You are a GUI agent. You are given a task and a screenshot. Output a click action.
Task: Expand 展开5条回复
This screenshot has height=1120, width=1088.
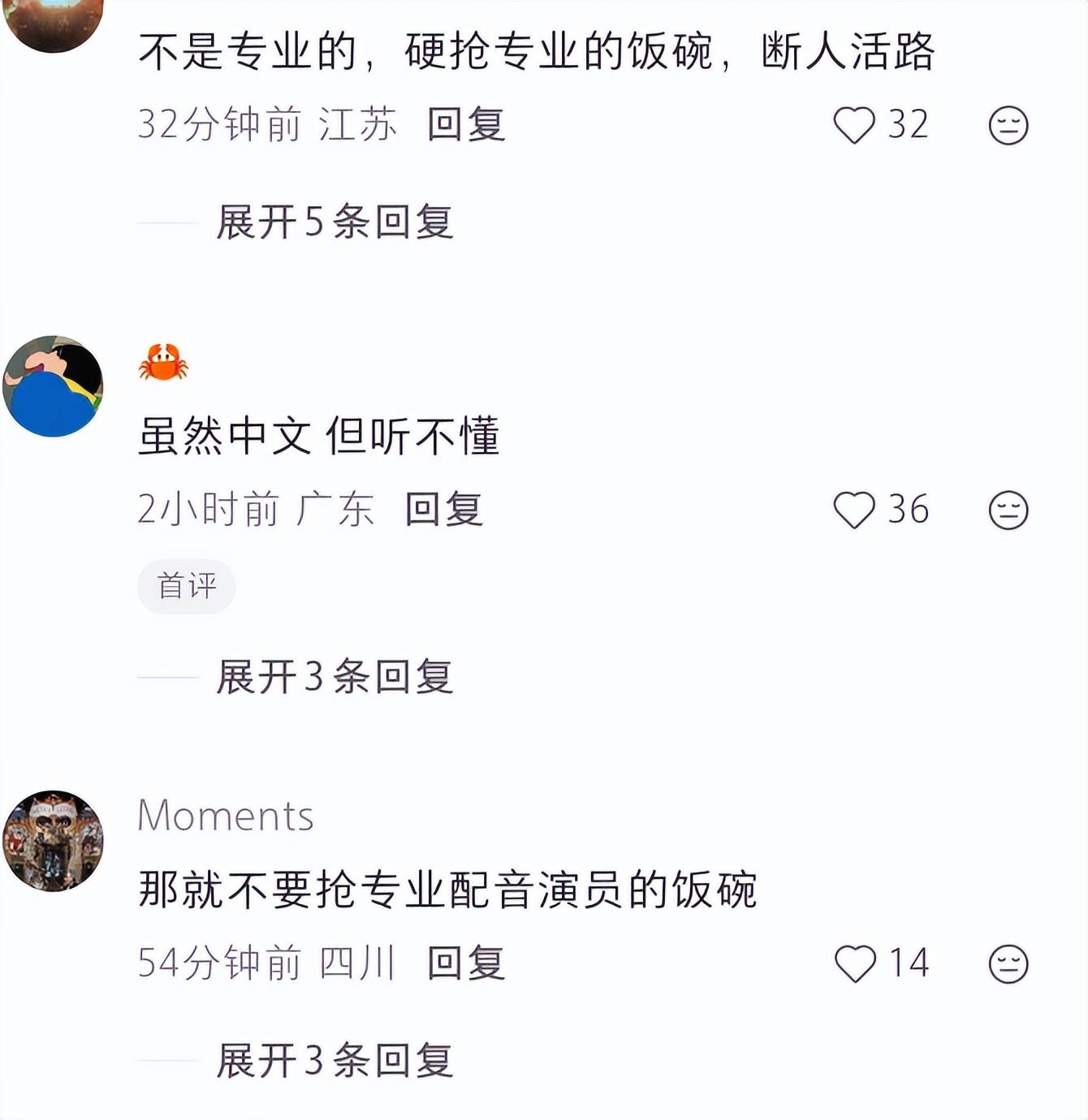pos(335,222)
